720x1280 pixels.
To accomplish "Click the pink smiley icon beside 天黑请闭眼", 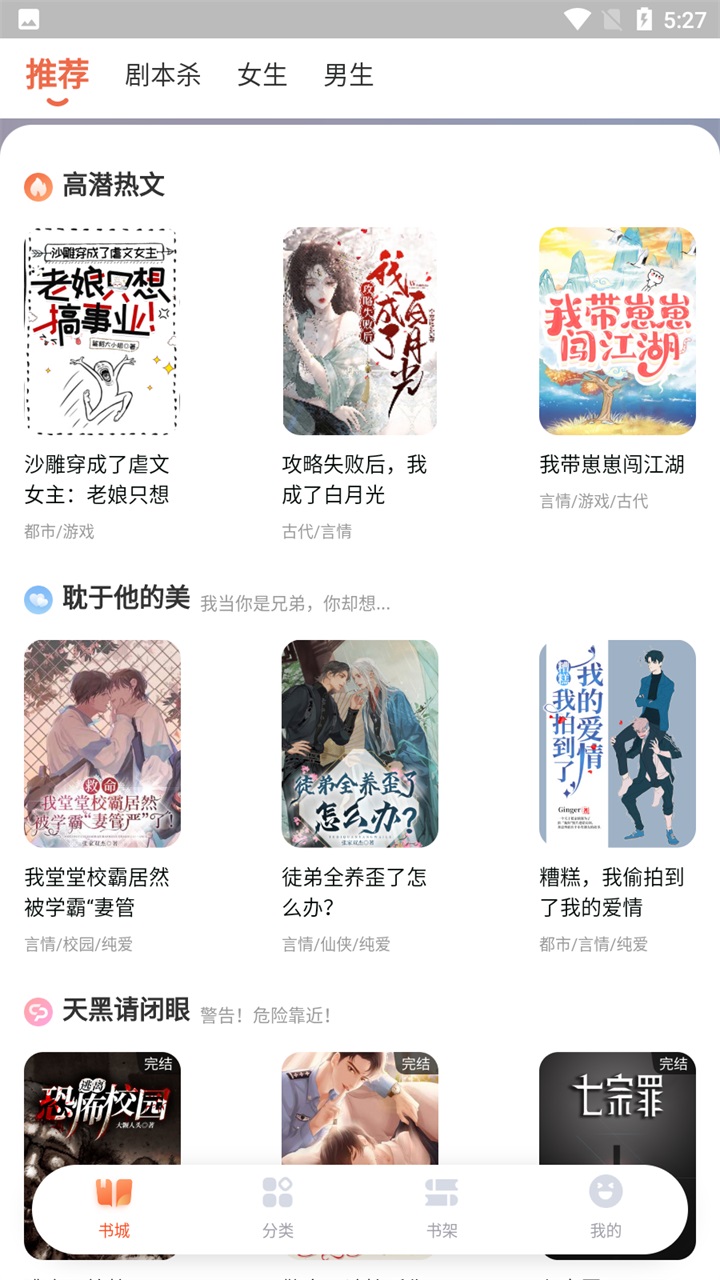I will point(36,1012).
